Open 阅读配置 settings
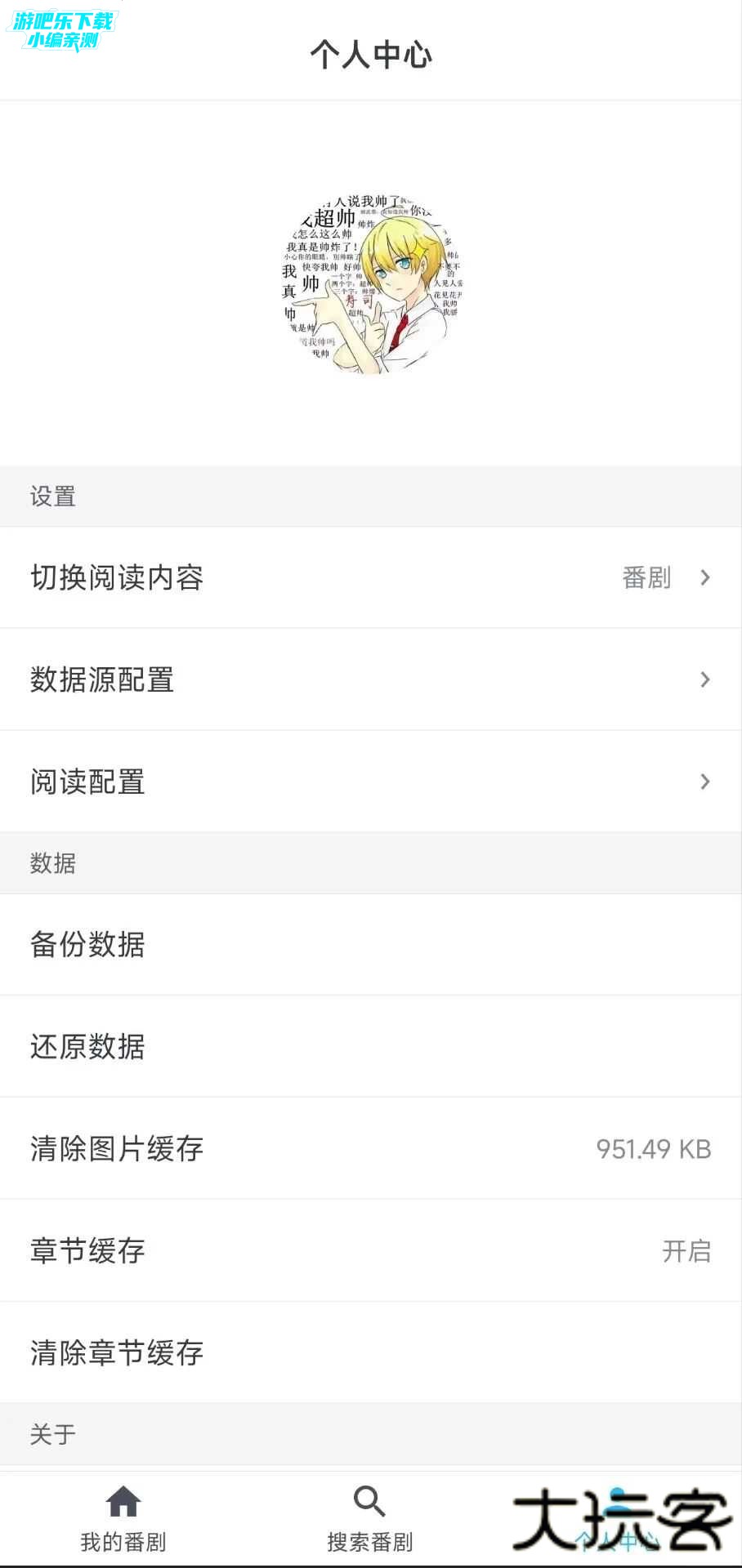 pyautogui.click(x=370, y=782)
